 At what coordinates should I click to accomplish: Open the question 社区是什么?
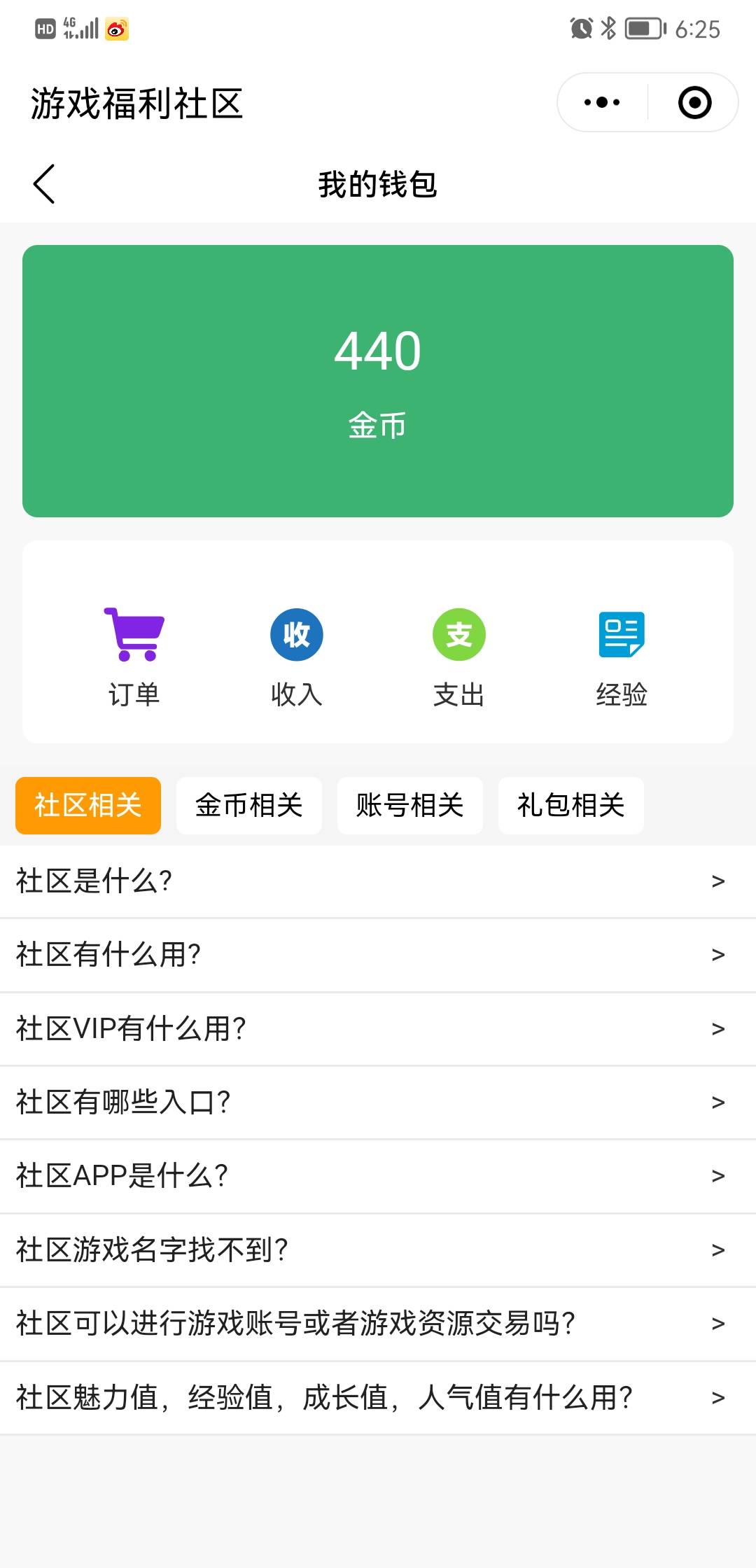point(378,881)
